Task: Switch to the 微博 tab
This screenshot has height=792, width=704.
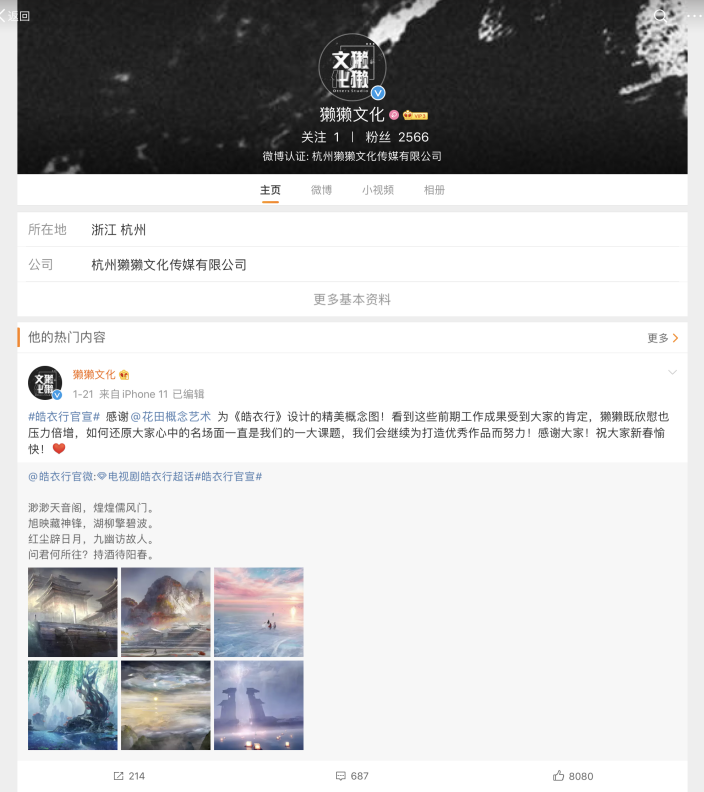Action: pos(321,190)
